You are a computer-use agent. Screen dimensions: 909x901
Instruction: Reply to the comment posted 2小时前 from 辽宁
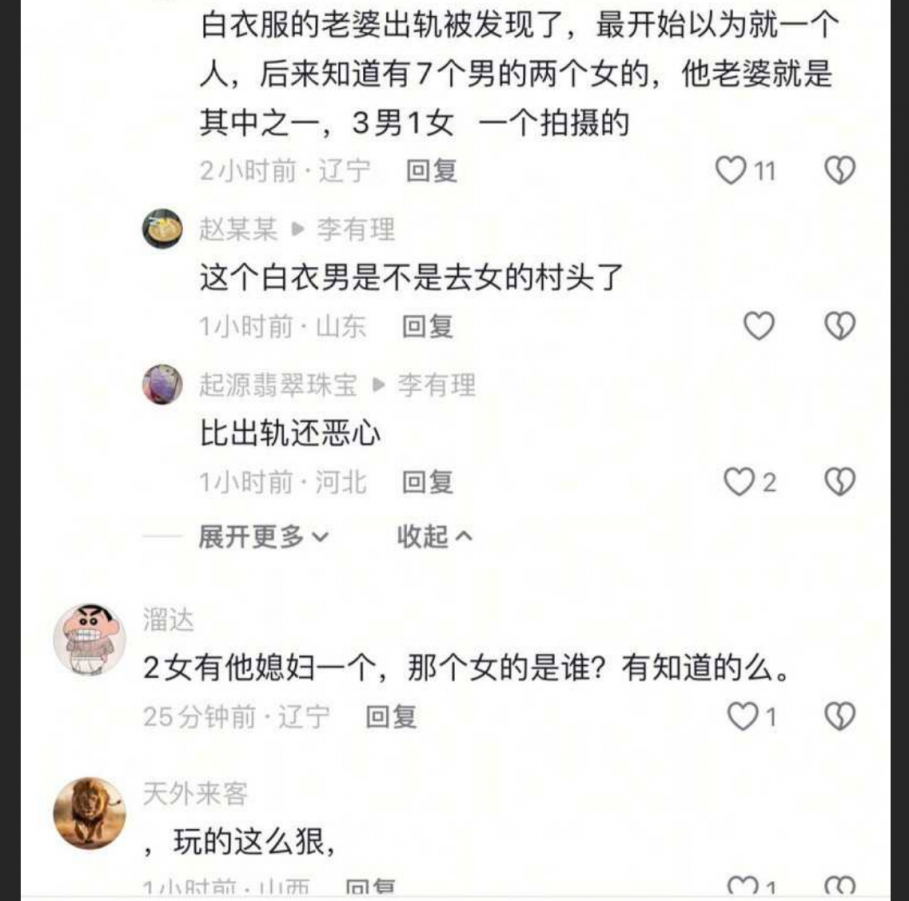click(x=431, y=171)
